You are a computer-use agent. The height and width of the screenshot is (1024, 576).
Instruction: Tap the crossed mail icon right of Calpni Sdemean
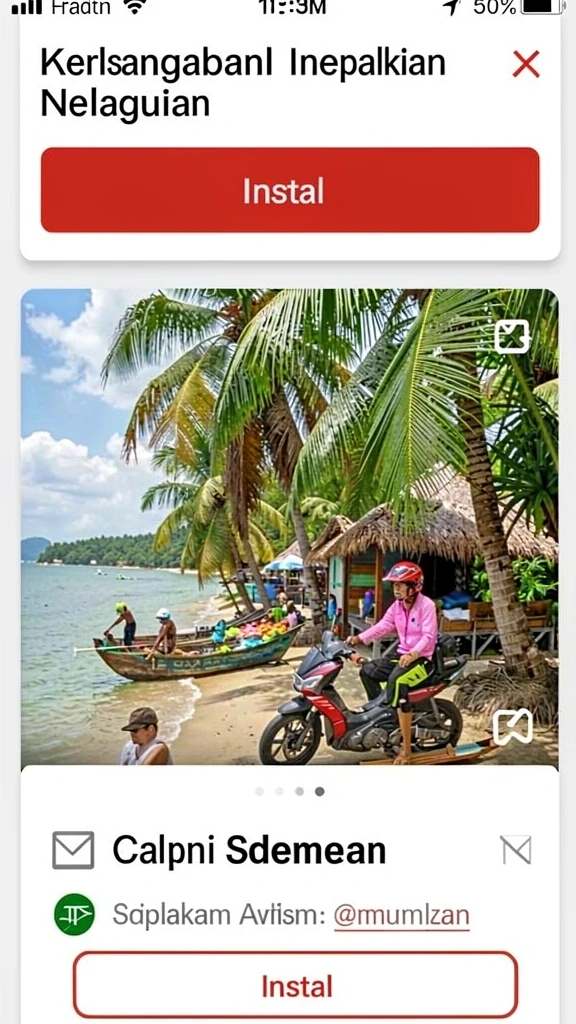tap(516, 850)
